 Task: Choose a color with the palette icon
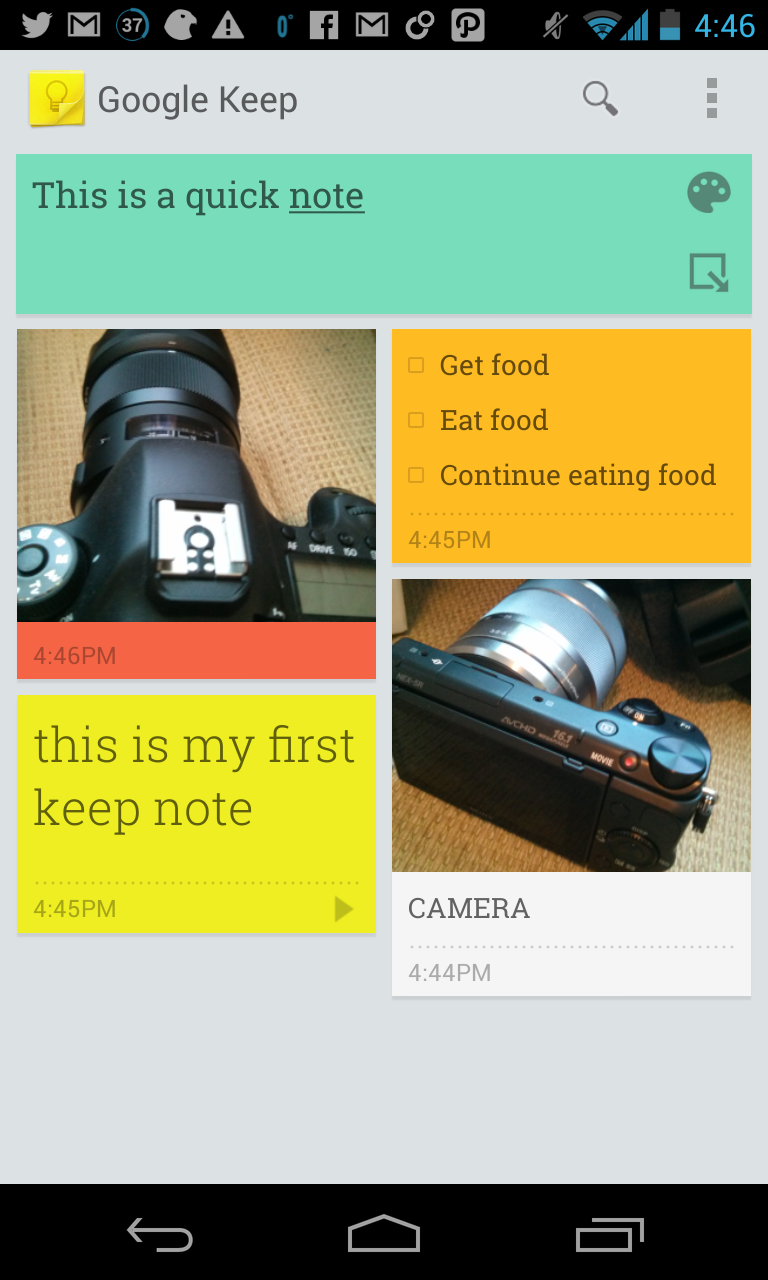(709, 193)
